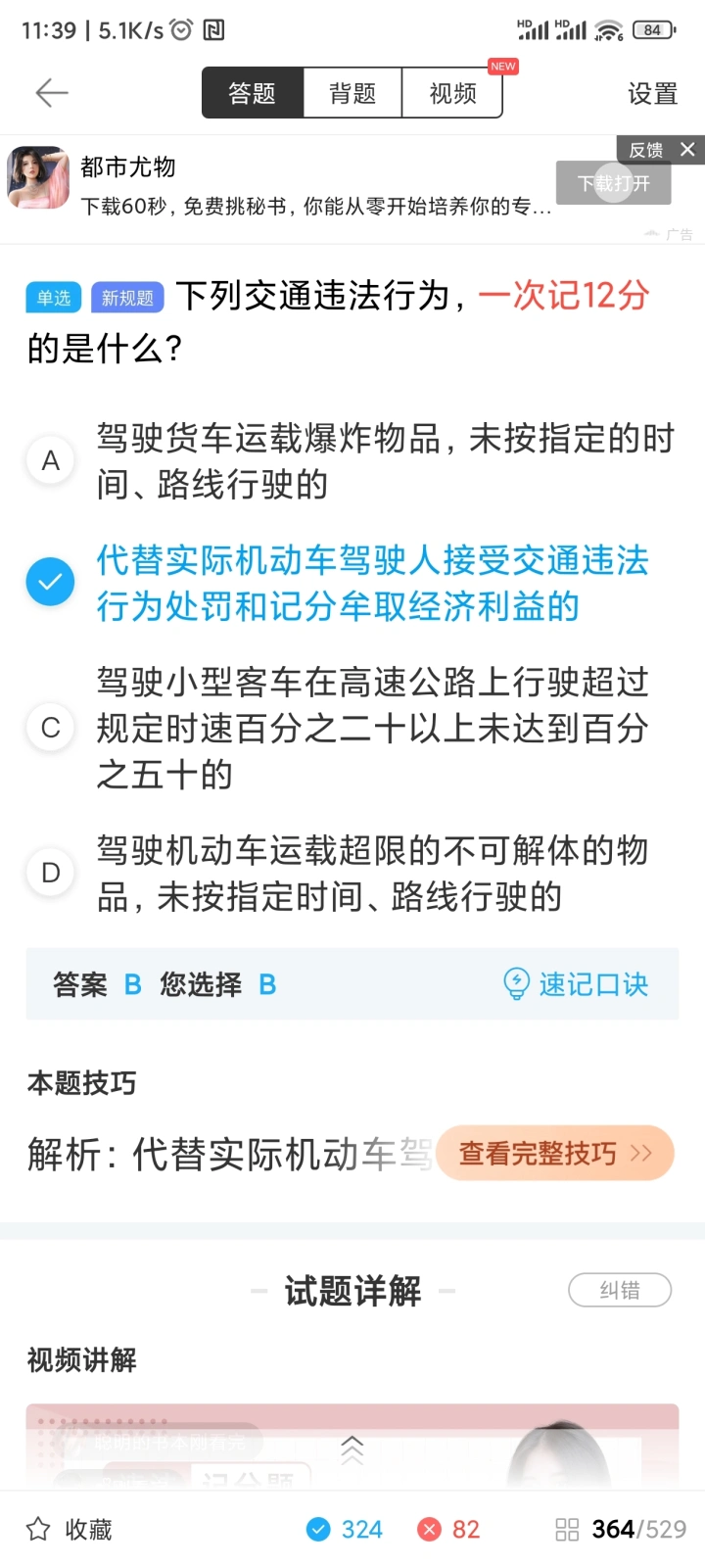The width and height of the screenshot is (705, 1568).
Task: Select the checked option B
Action: point(51,583)
